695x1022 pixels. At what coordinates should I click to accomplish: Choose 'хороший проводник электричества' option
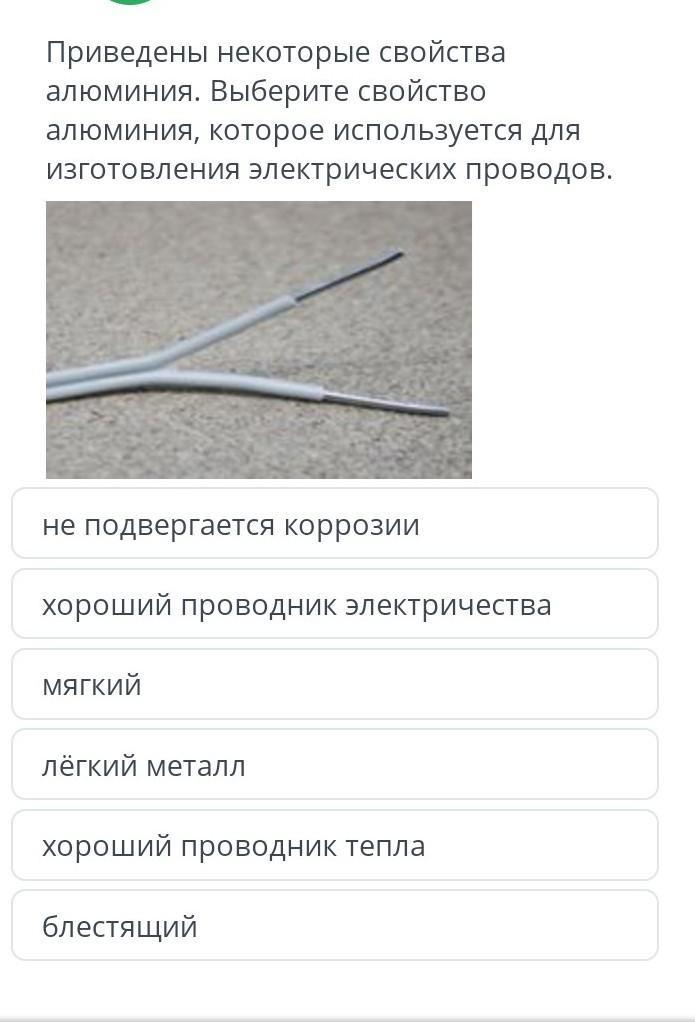[x=334, y=604]
